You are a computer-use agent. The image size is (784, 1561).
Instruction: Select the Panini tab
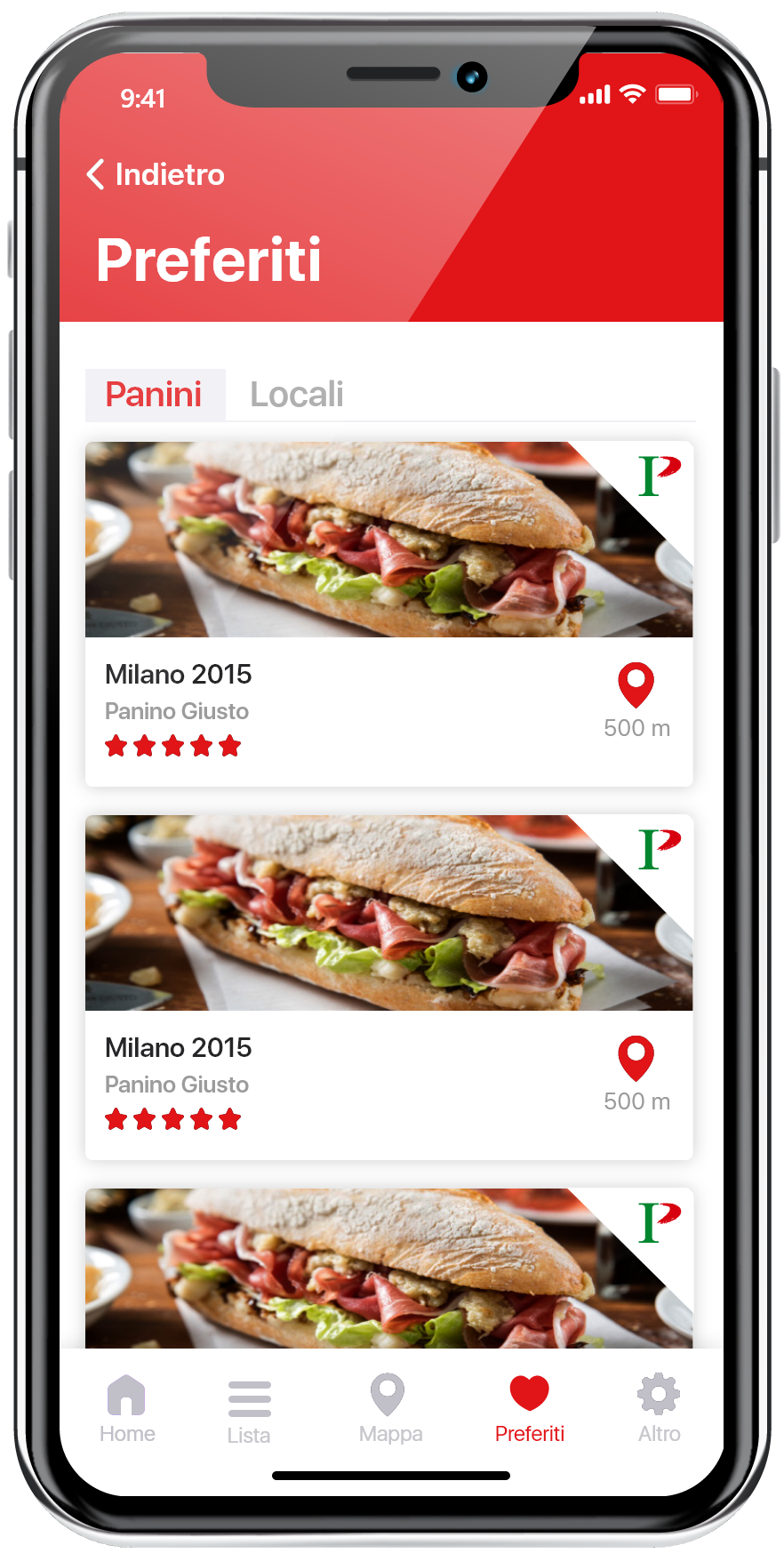click(155, 395)
